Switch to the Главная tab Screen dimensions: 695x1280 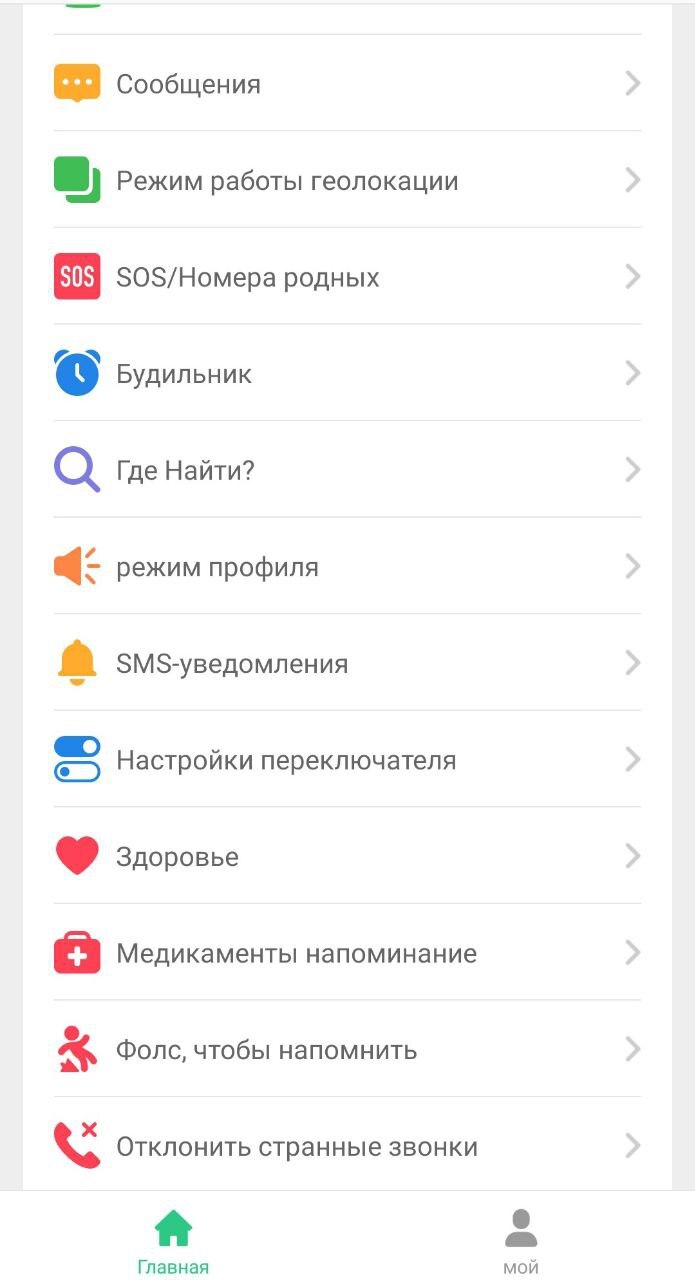[173, 1241]
